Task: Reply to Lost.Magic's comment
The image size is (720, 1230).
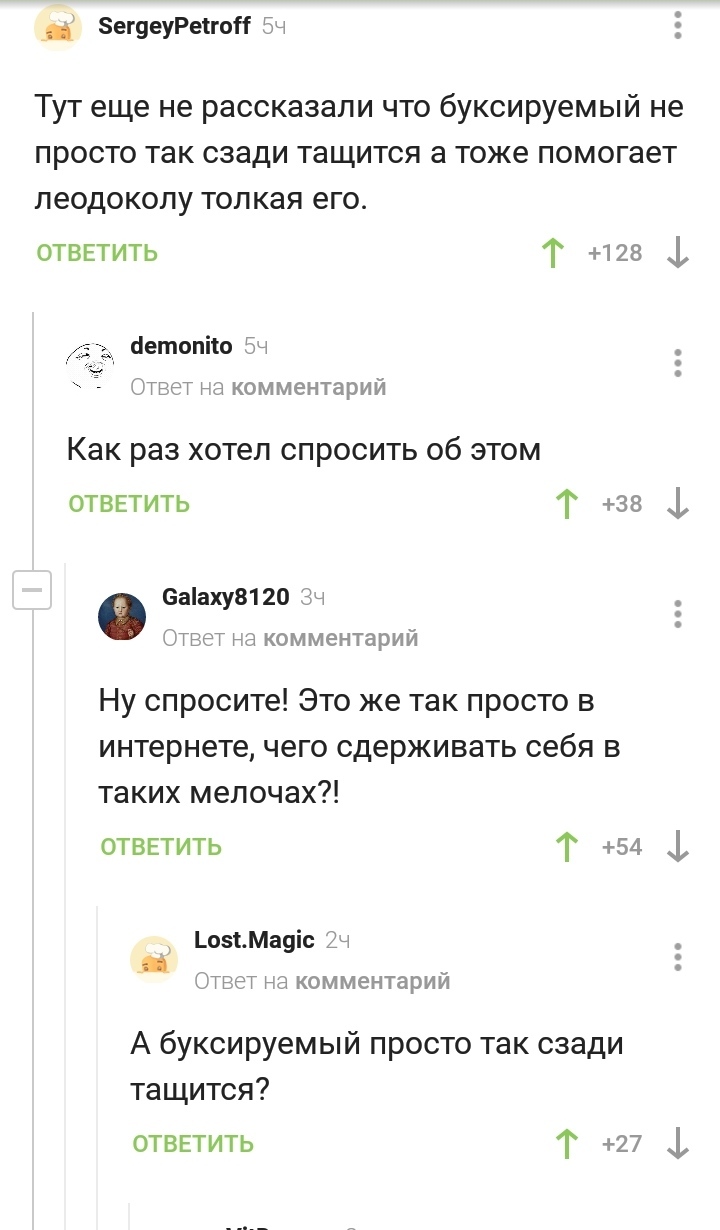Action: click(x=193, y=1144)
